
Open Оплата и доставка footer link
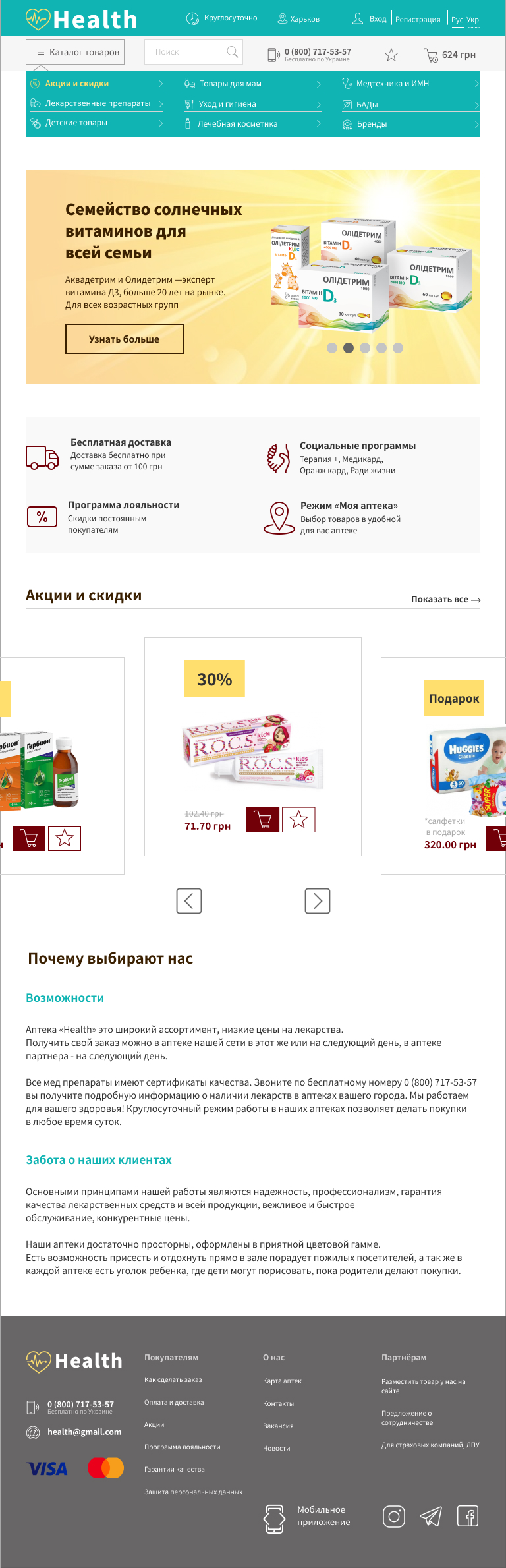tap(174, 1402)
